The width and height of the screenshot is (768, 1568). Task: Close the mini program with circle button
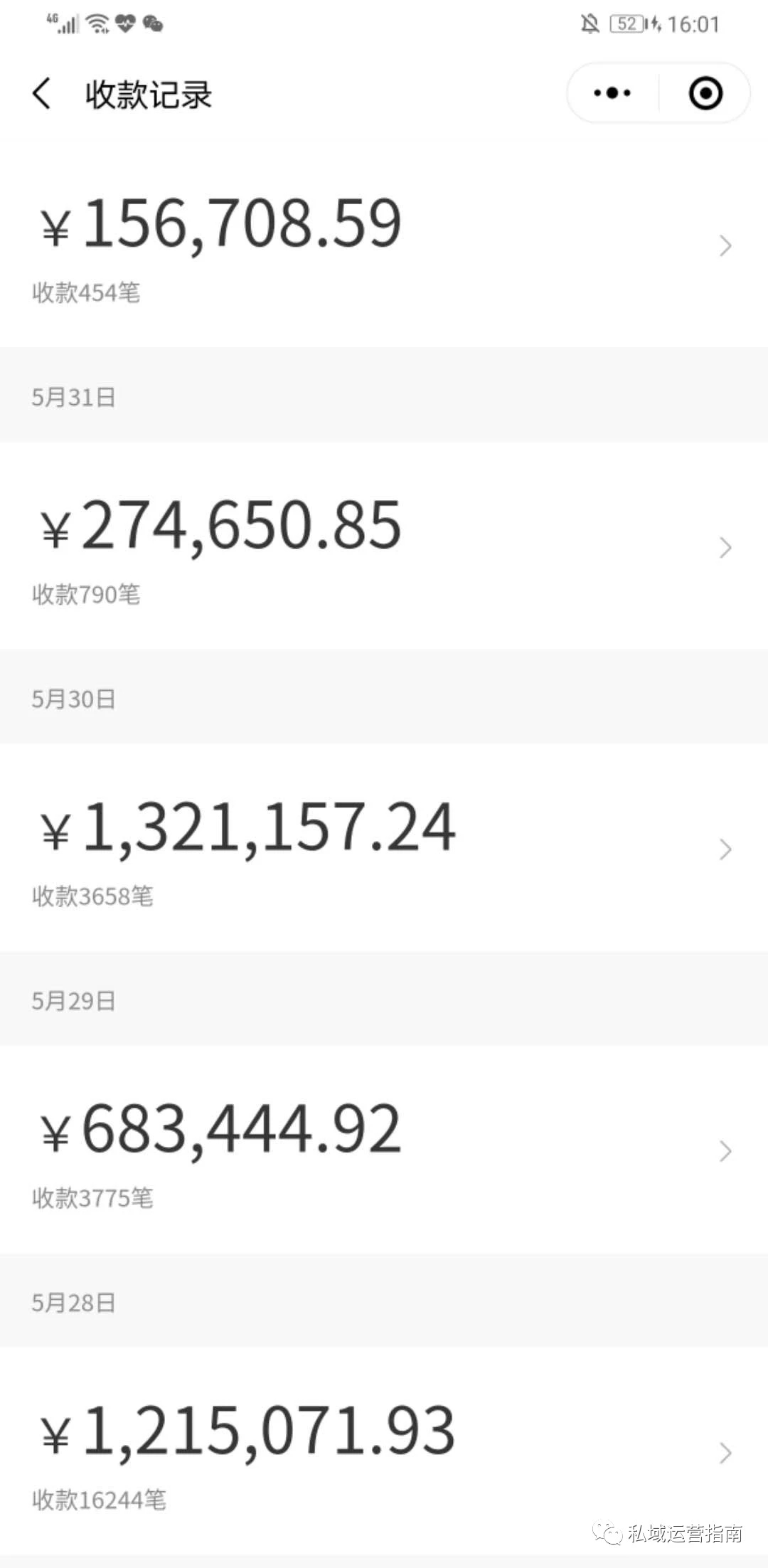pyautogui.click(x=705, y=93)
